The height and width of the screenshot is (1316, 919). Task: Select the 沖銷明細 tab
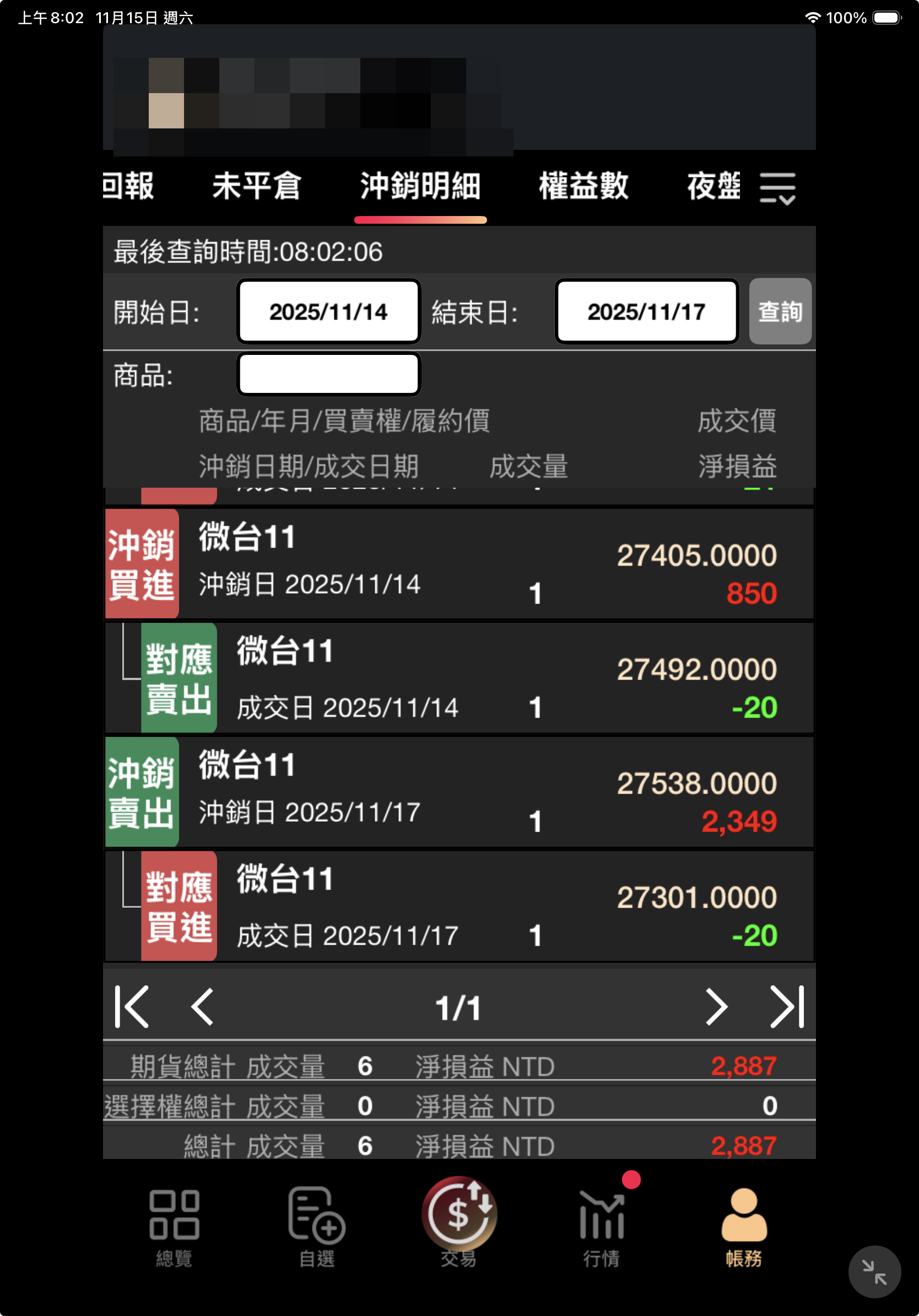click(x=420, y=186)
